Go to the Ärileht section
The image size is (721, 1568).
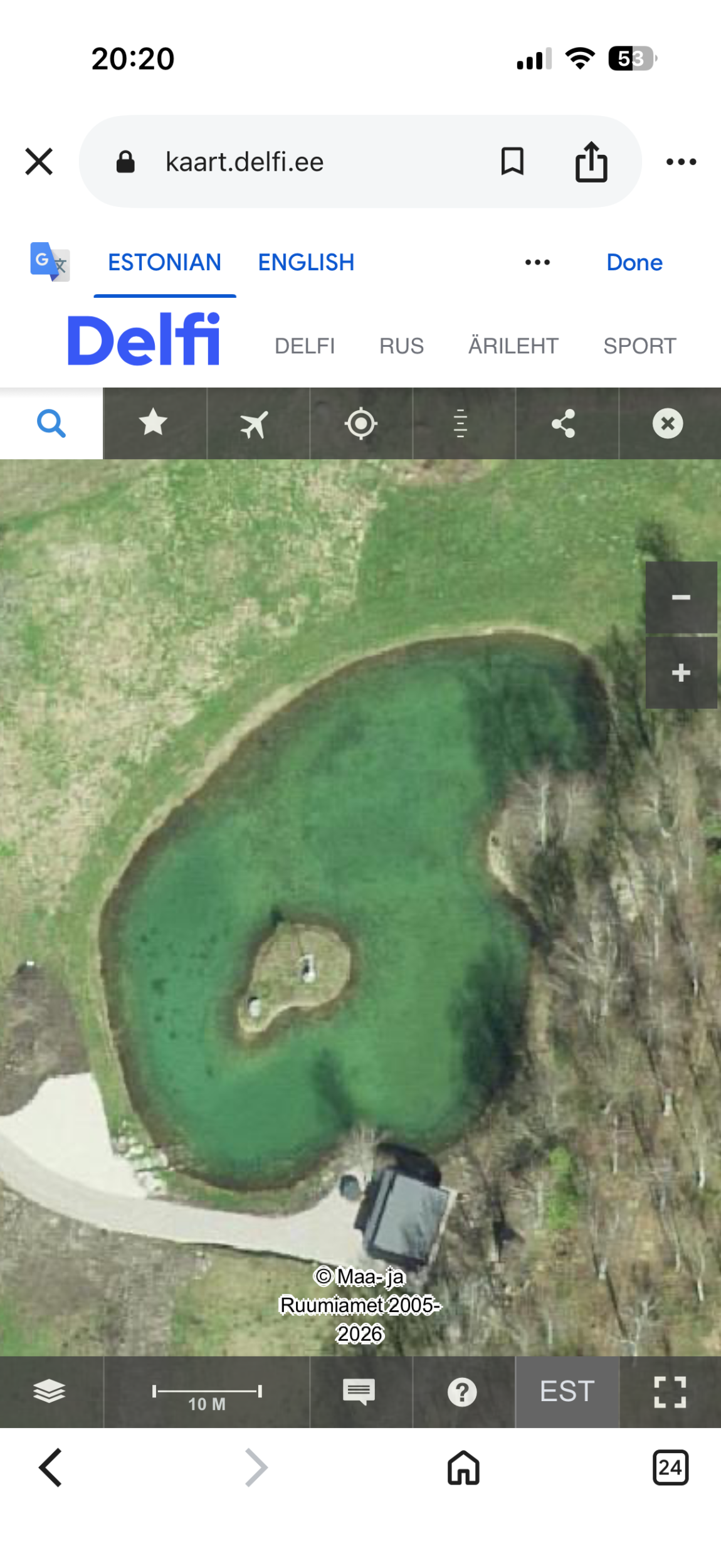click(513, 346)
